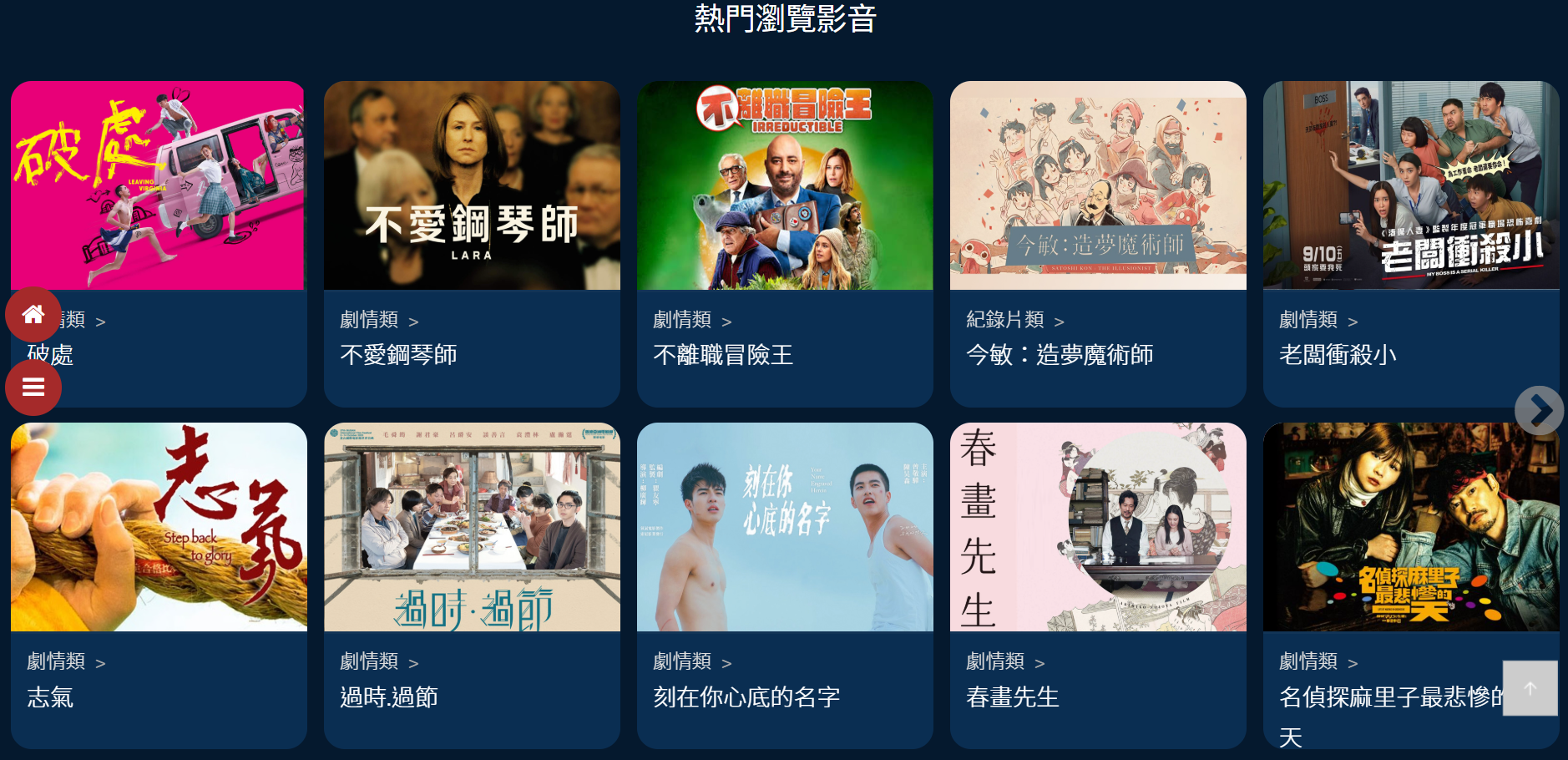Open the 老闆衝殺小 movie card

(x=1411, y=186)
